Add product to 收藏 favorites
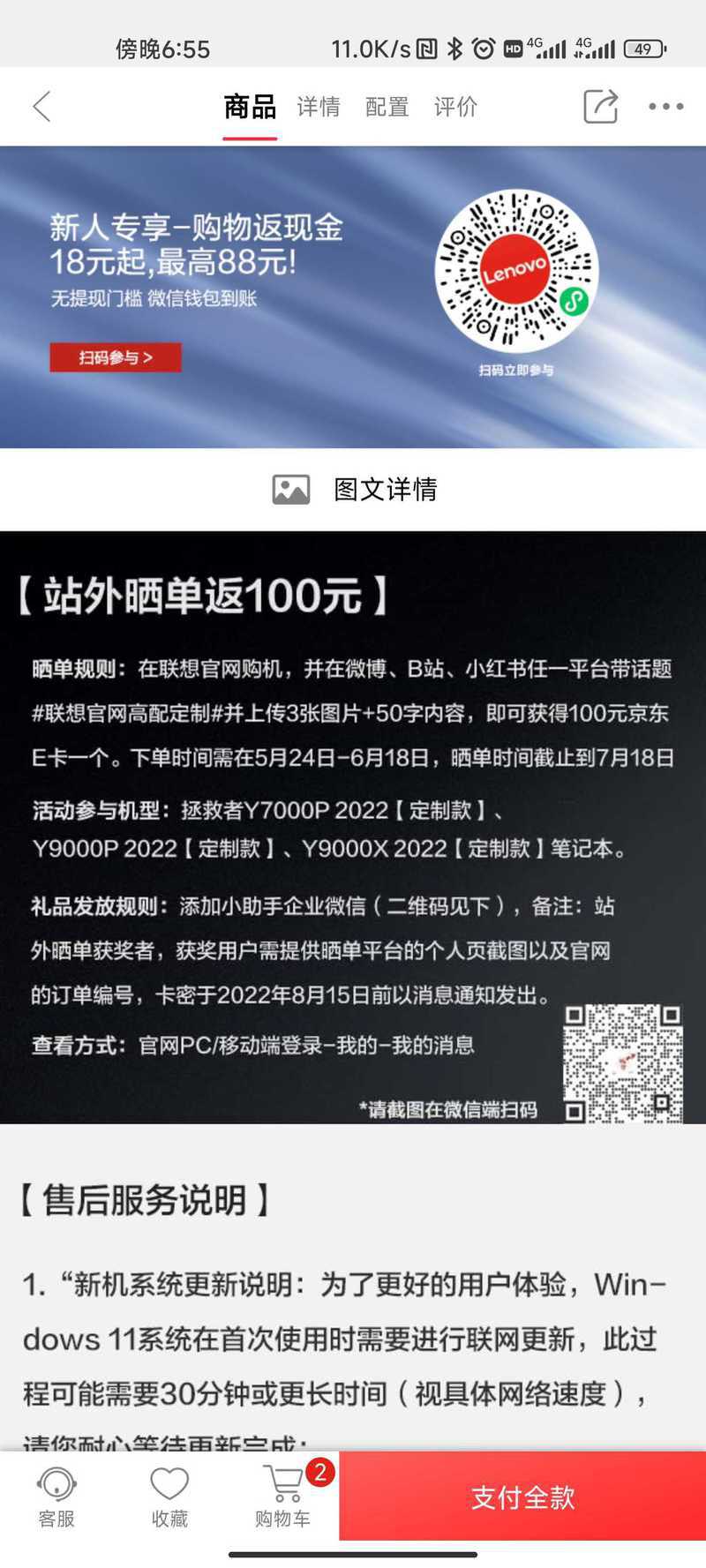Image resolution: width=706 pixels, height=1568 pixels. click(169, 1497)
